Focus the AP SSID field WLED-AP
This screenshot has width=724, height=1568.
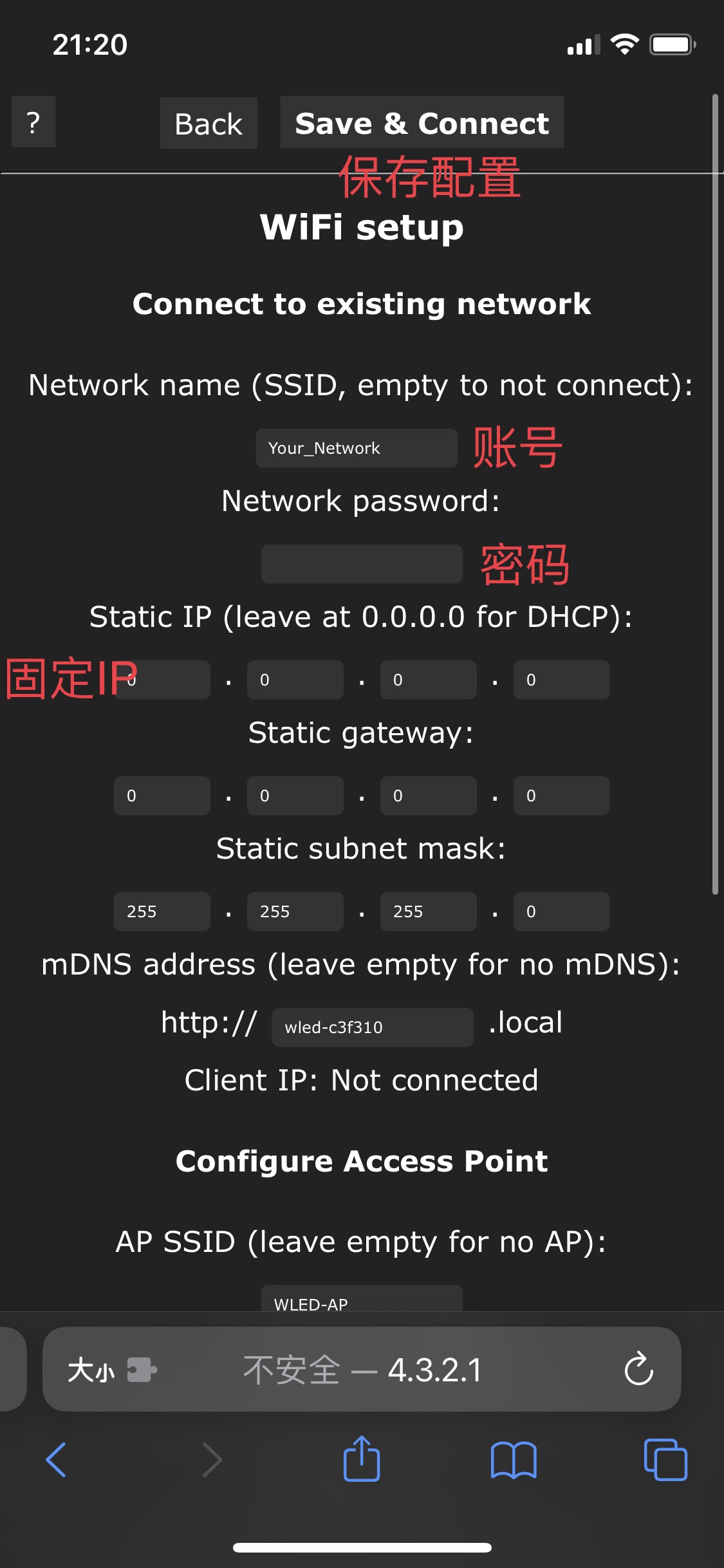[x=362, y=1299]
